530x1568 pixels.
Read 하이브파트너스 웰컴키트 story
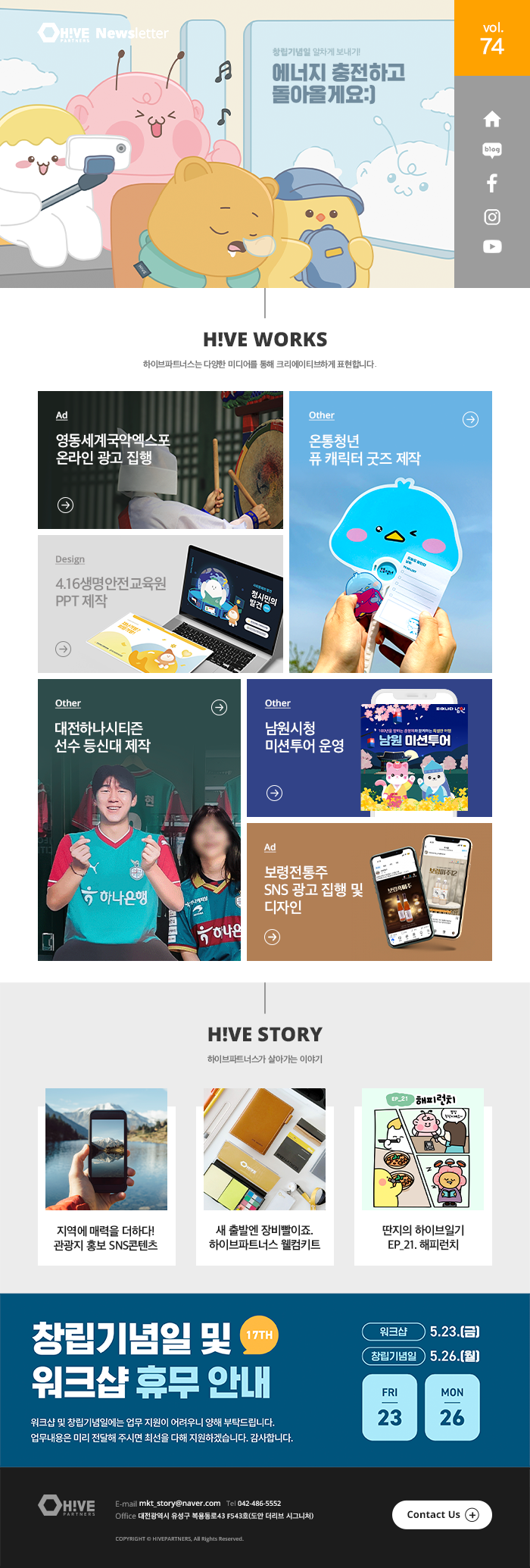[x=264, y=1176]
